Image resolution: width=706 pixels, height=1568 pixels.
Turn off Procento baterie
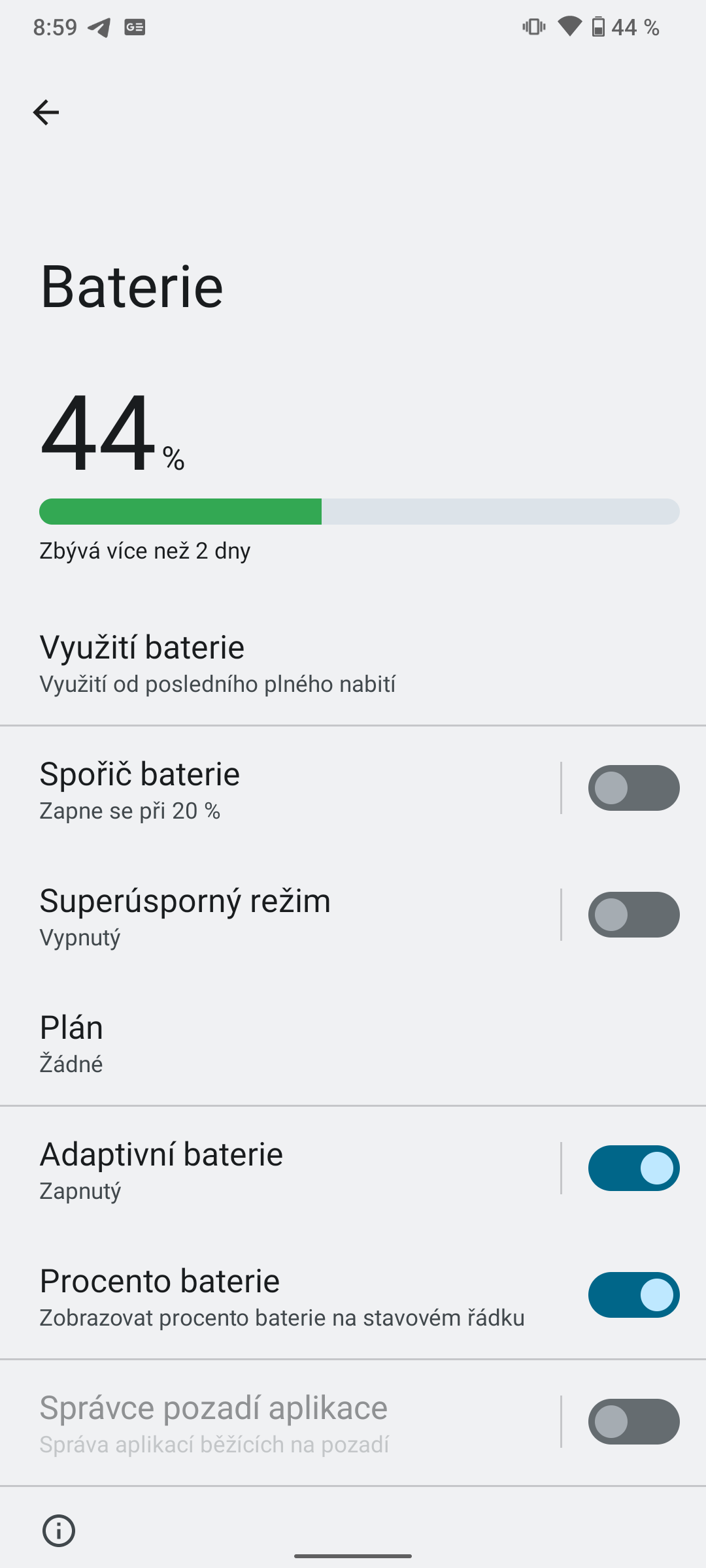click(x=633, y=1295)
